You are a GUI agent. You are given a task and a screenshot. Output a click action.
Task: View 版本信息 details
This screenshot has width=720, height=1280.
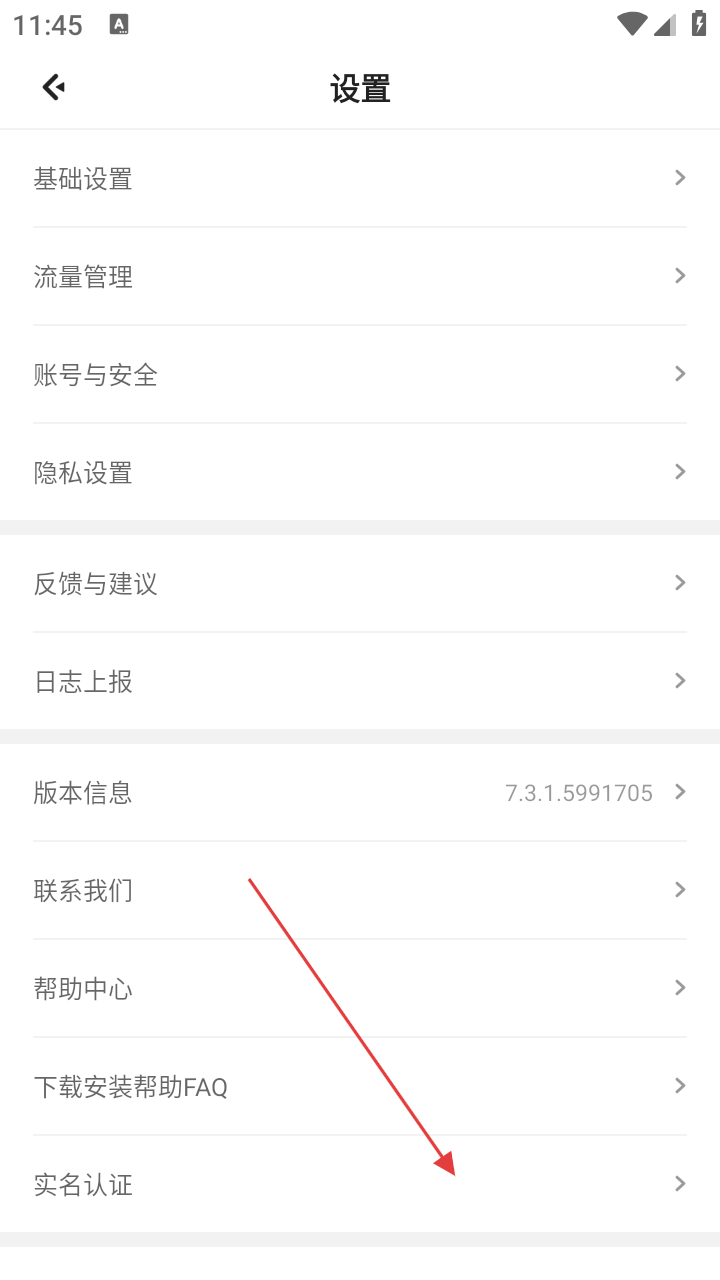pos(360,793)
